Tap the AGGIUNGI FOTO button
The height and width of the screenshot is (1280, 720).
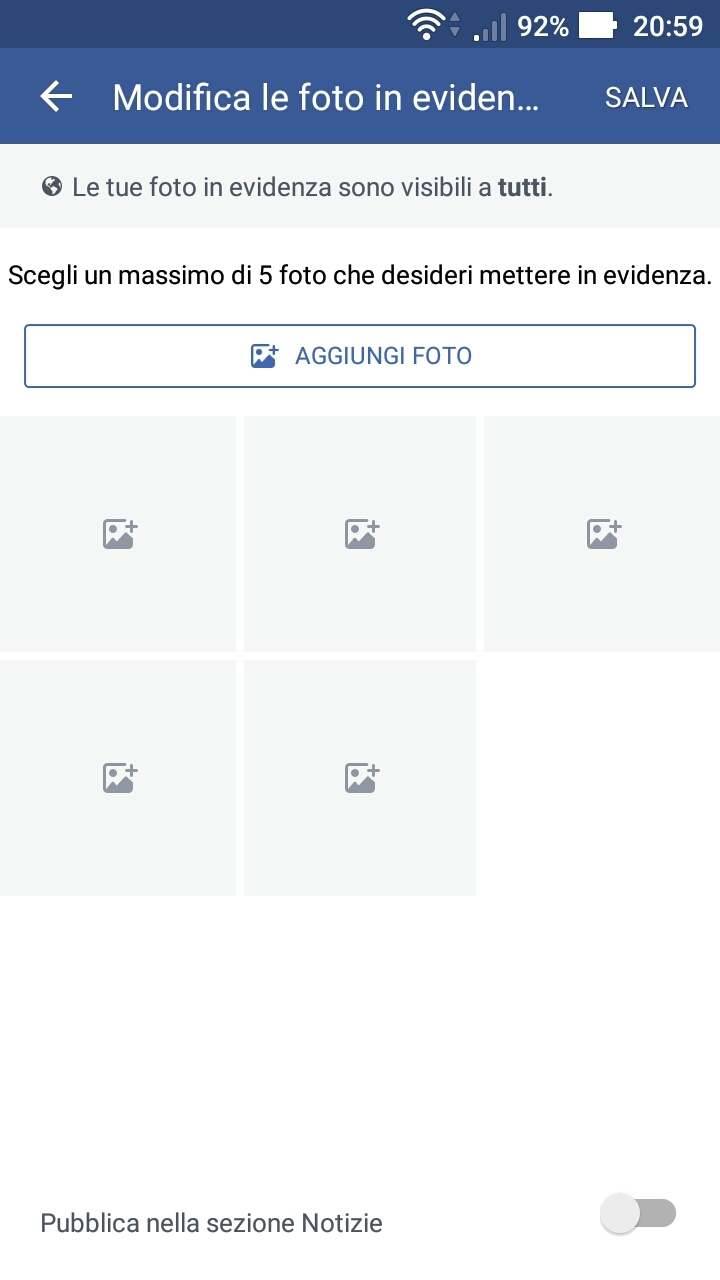tap(360, 356)
